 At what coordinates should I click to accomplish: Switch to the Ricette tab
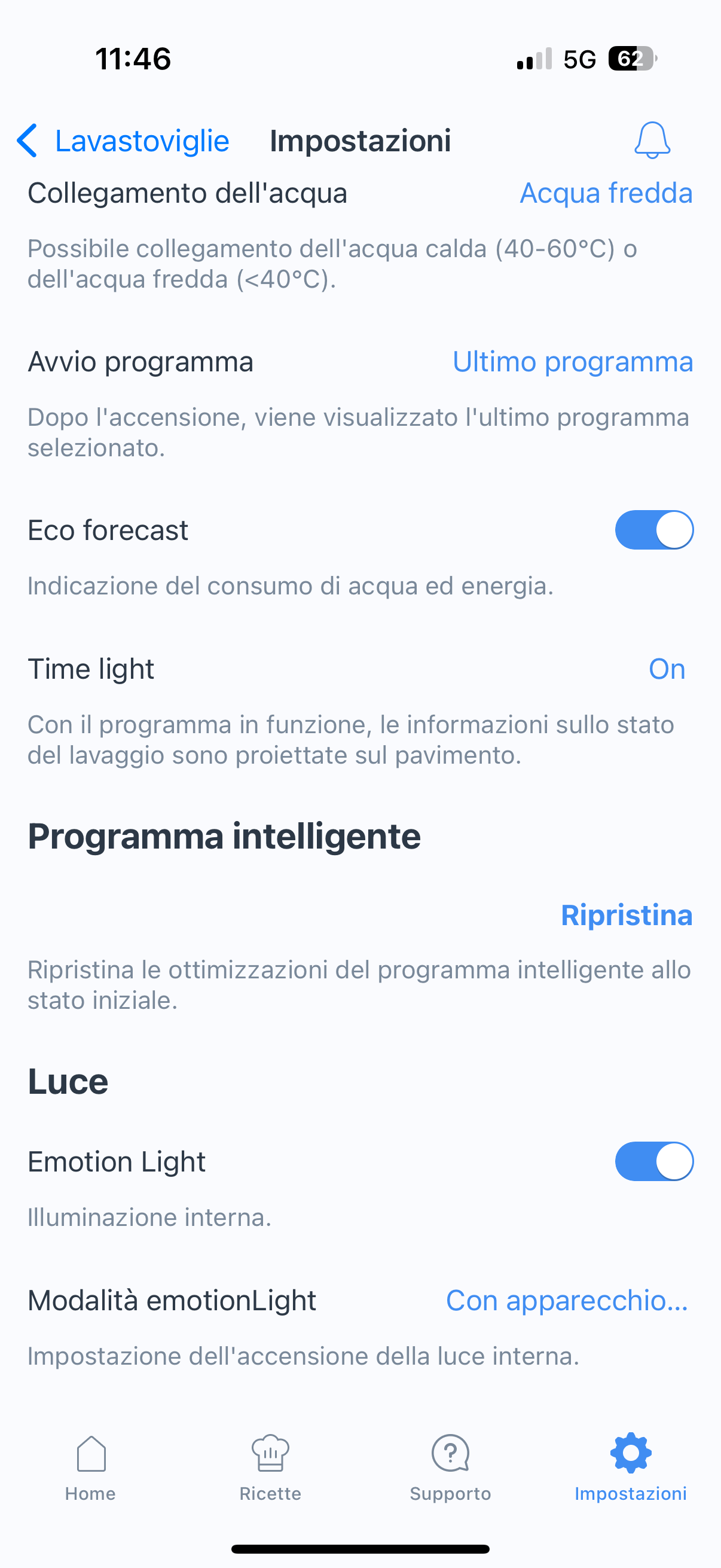coord(270,1468)
